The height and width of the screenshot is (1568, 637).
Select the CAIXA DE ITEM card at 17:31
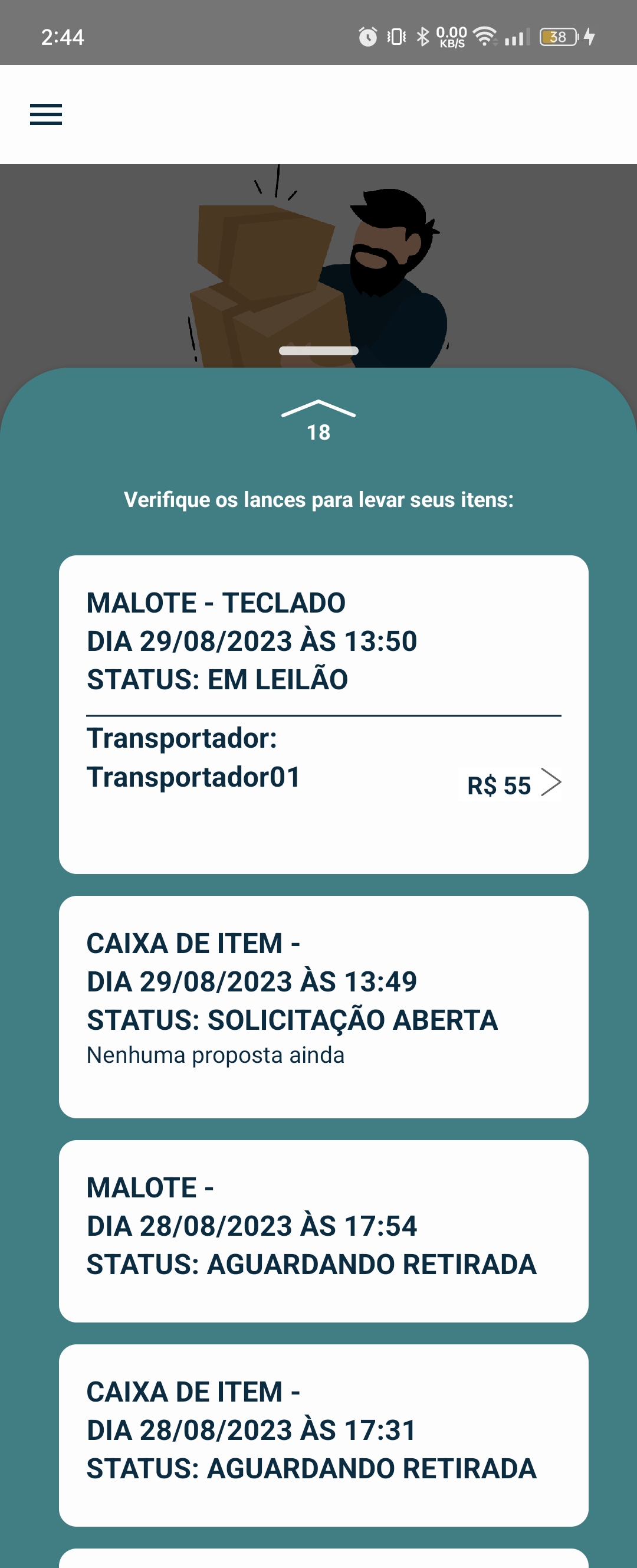click(323, 1434)
